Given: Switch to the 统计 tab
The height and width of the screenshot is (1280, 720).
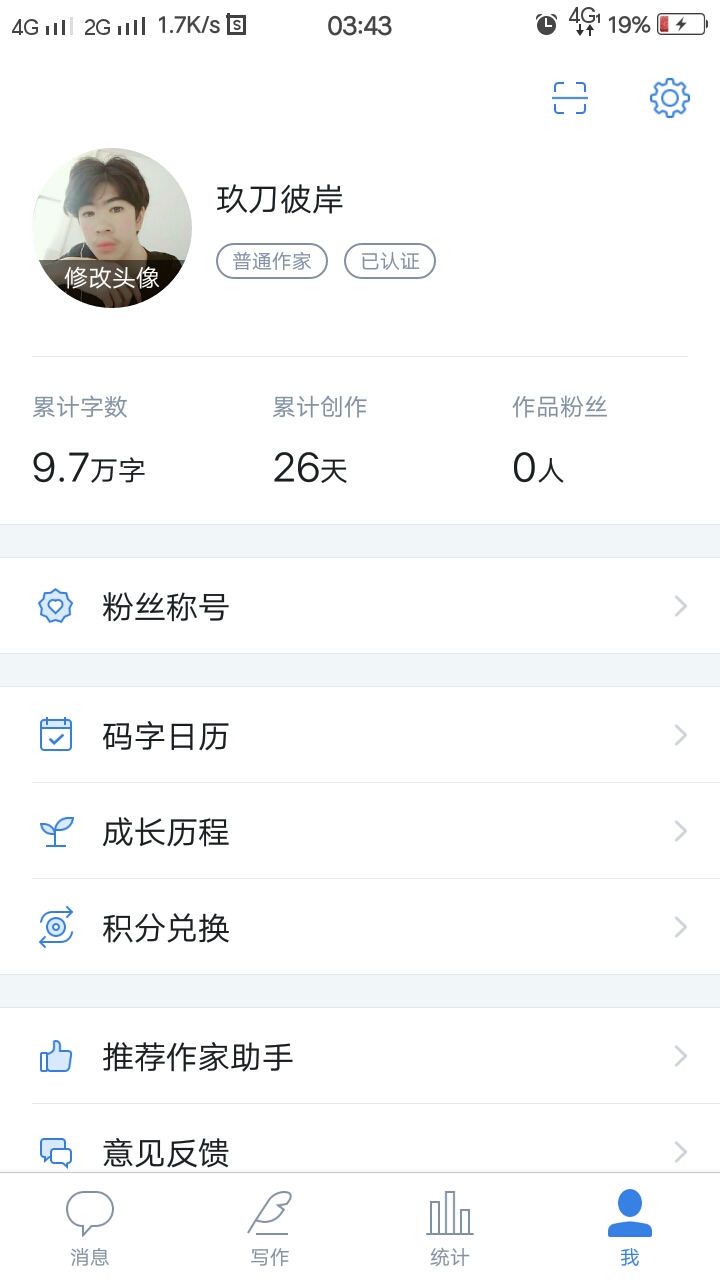Looking at the screenshot, I should coord(450,1228).
